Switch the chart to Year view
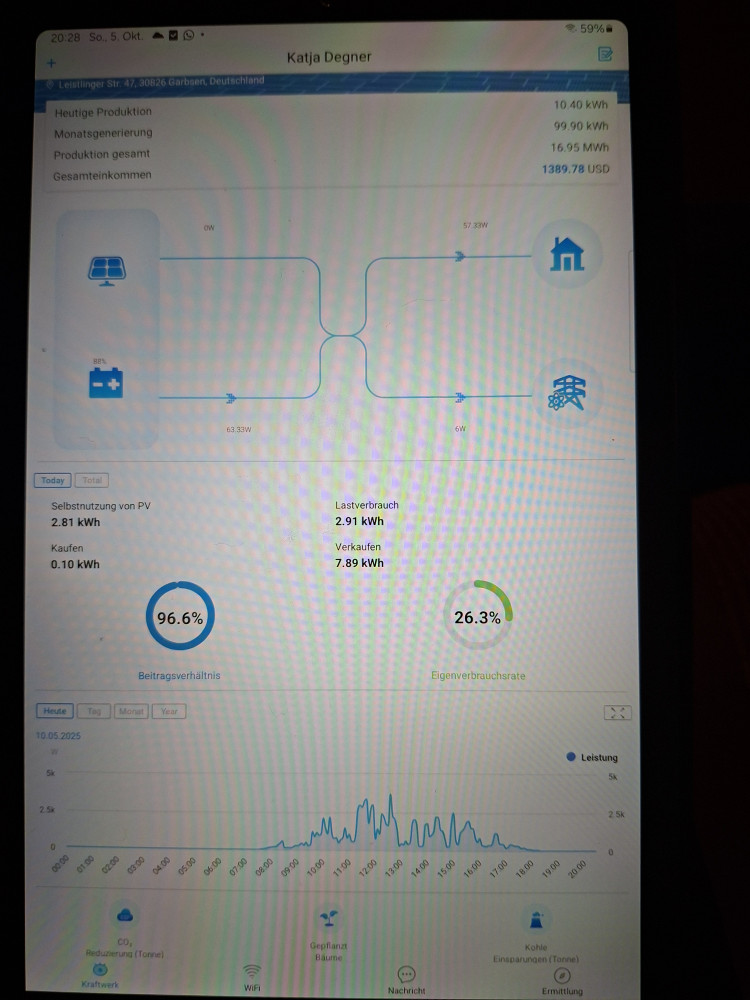 (169, 711)
